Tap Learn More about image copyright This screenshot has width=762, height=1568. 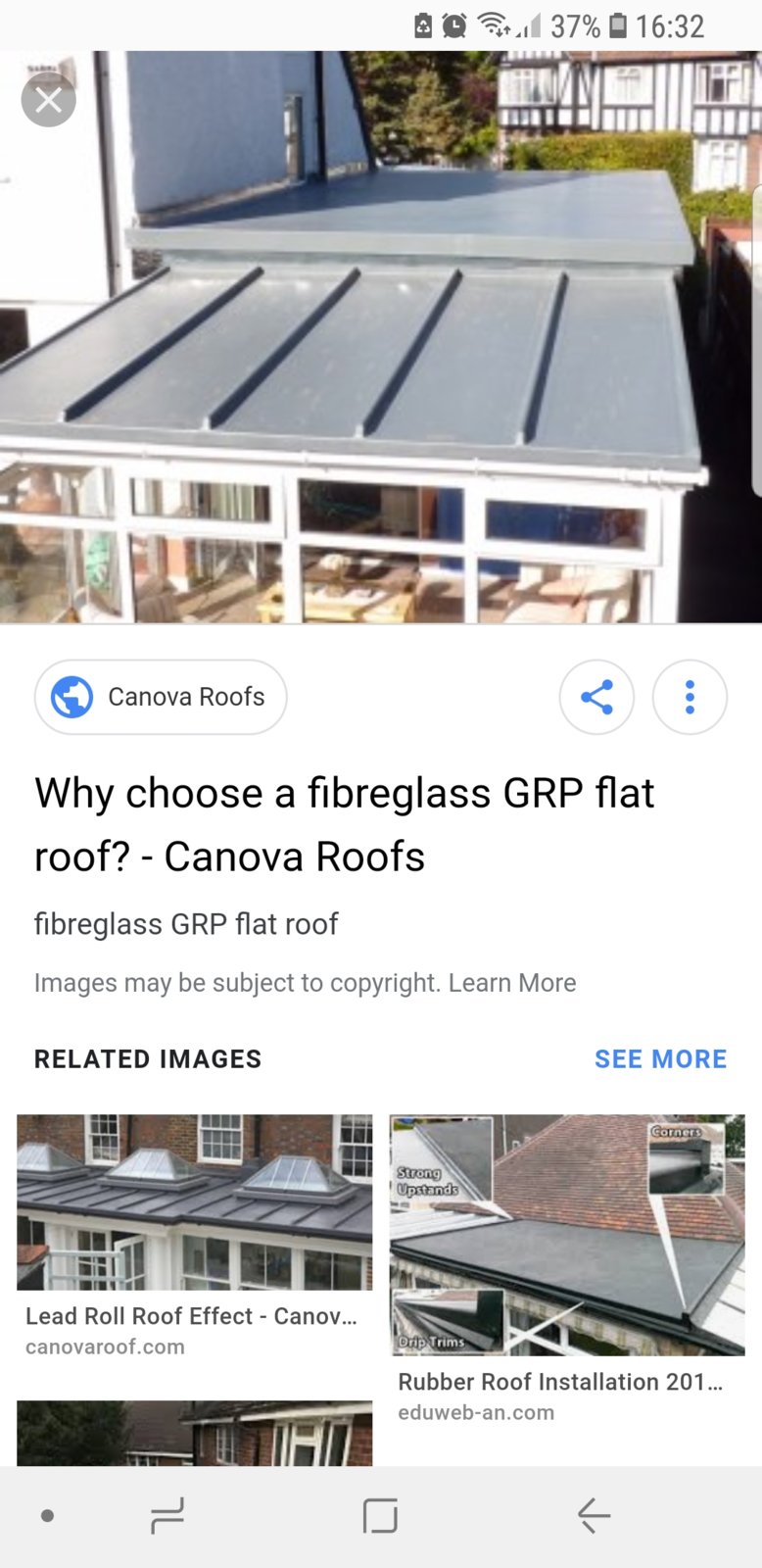click(x=512, y=983)
